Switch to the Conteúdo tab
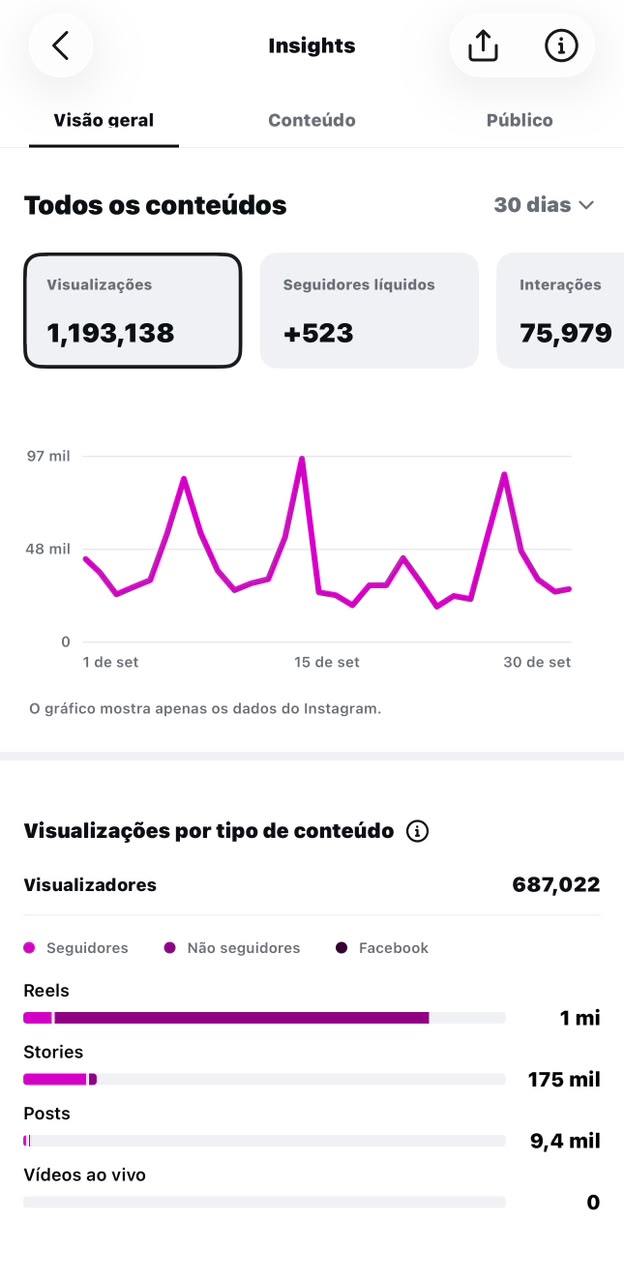 coord(312,120)
